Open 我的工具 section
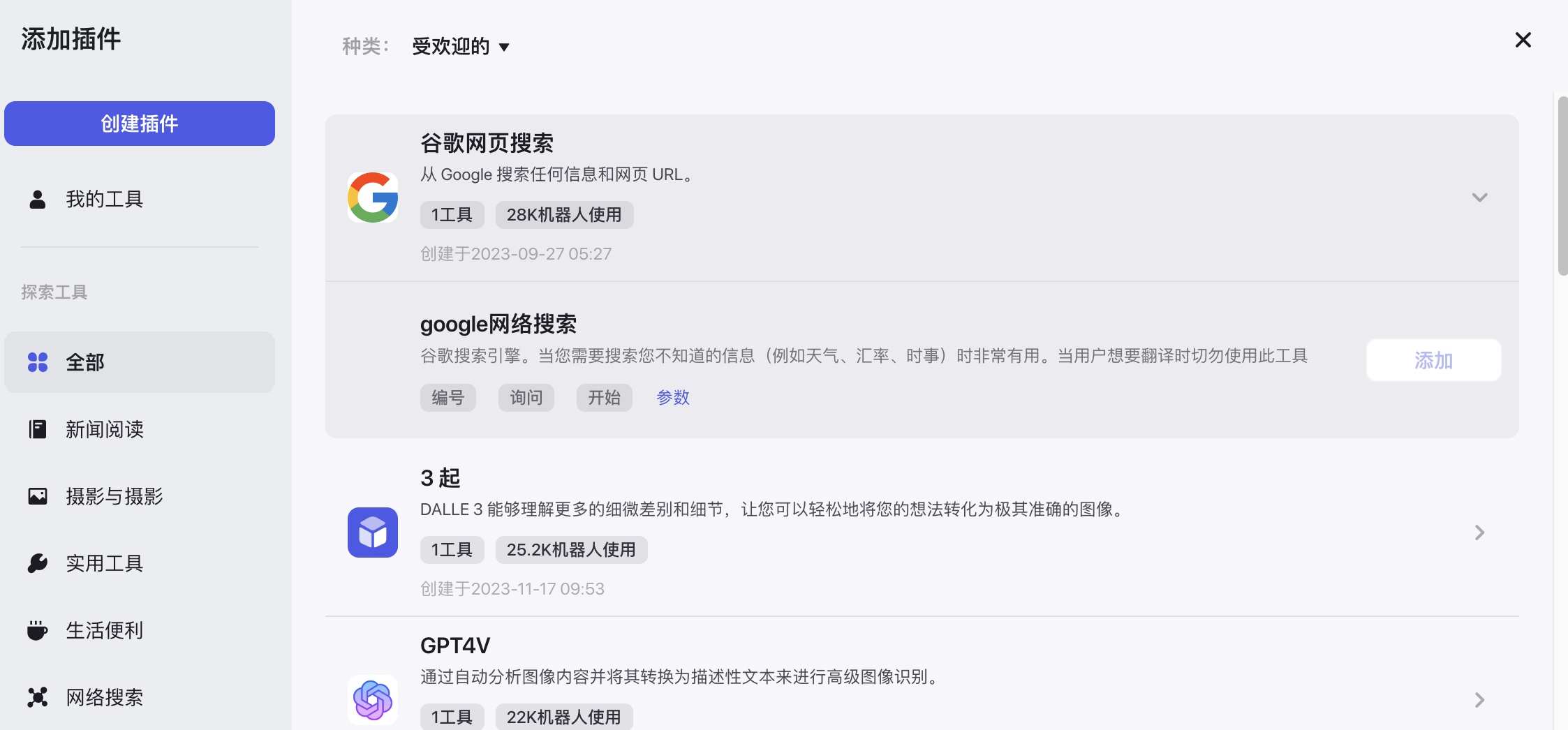This screenshot has height=730, width=1568. click(x=104, y=199)
